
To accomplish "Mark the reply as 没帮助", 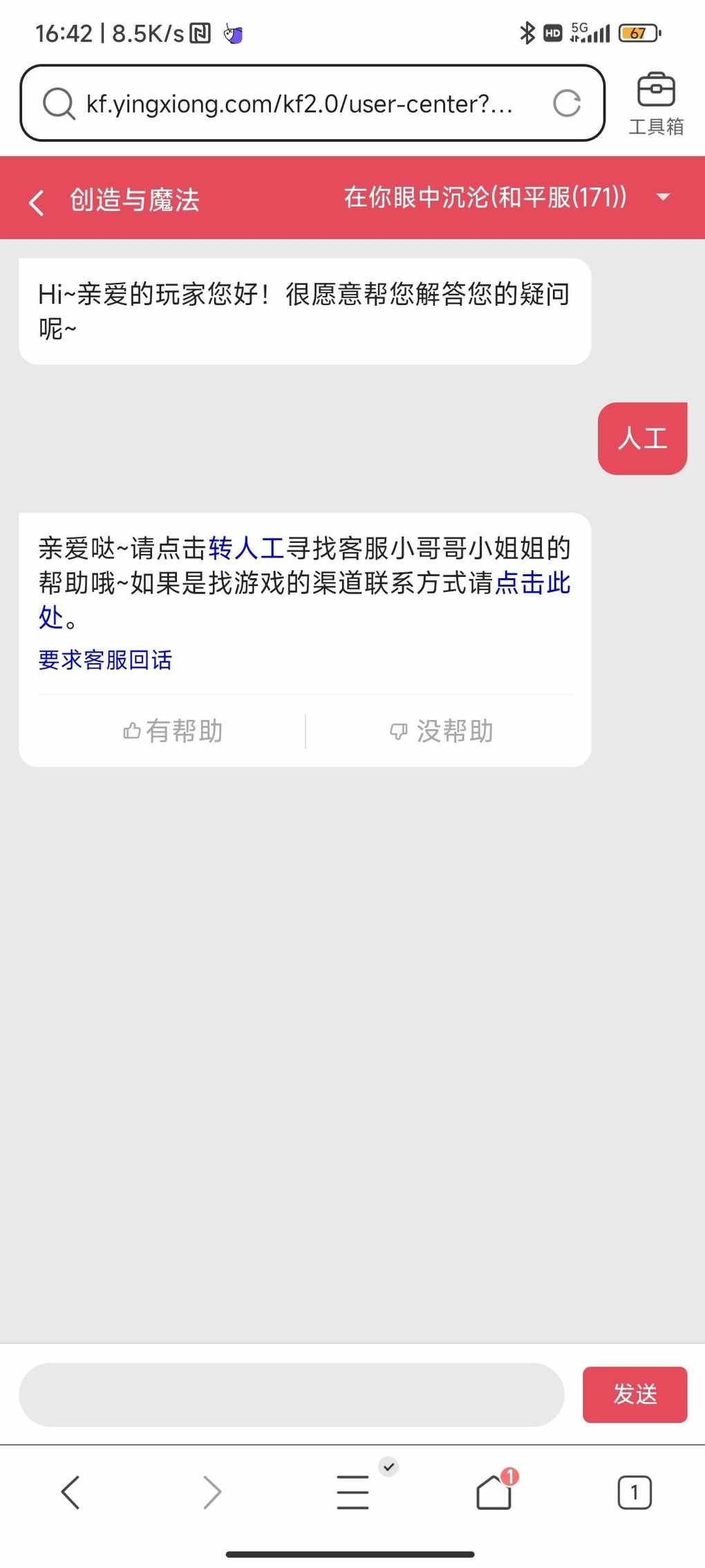I will (x=441, y=731).
